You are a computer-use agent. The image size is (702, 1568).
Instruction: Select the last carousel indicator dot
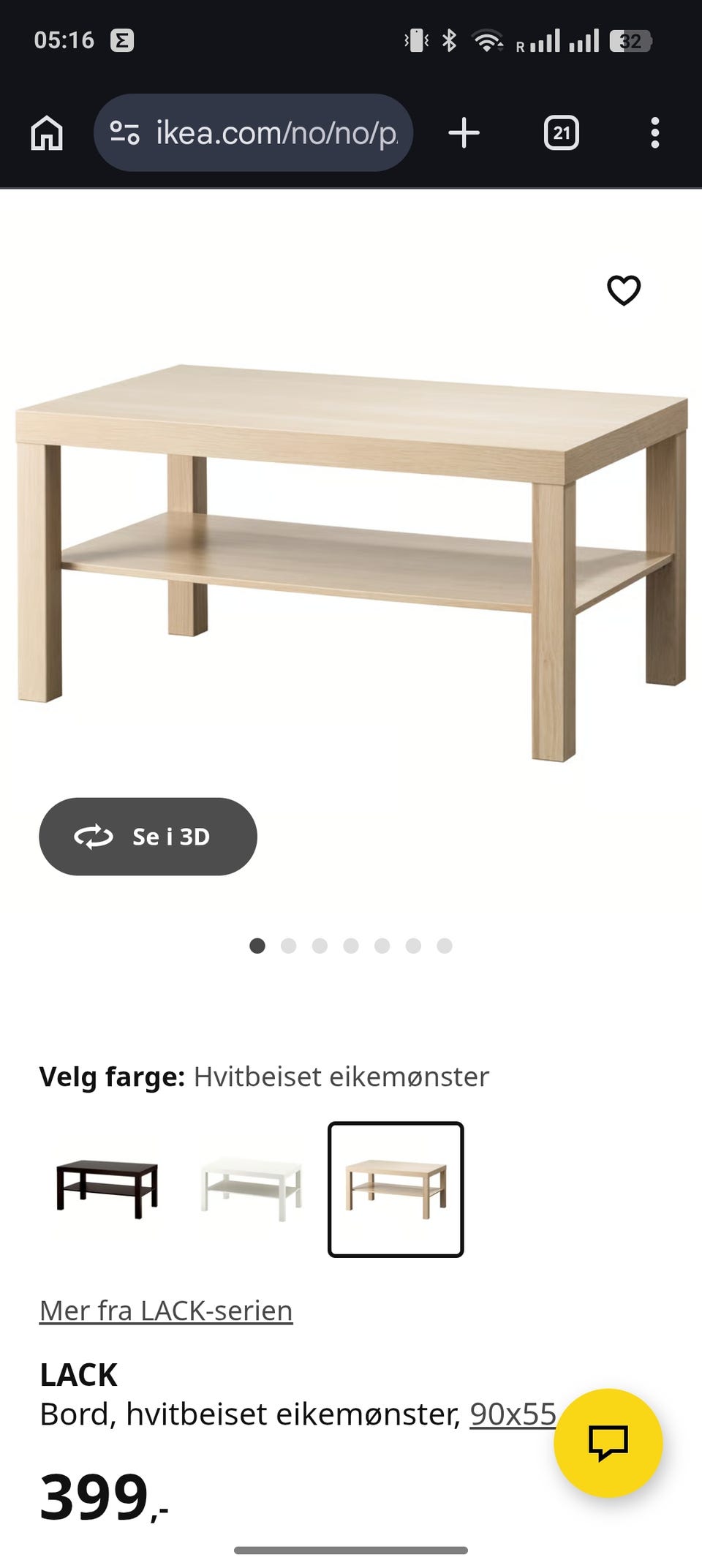tap(445, 945)
